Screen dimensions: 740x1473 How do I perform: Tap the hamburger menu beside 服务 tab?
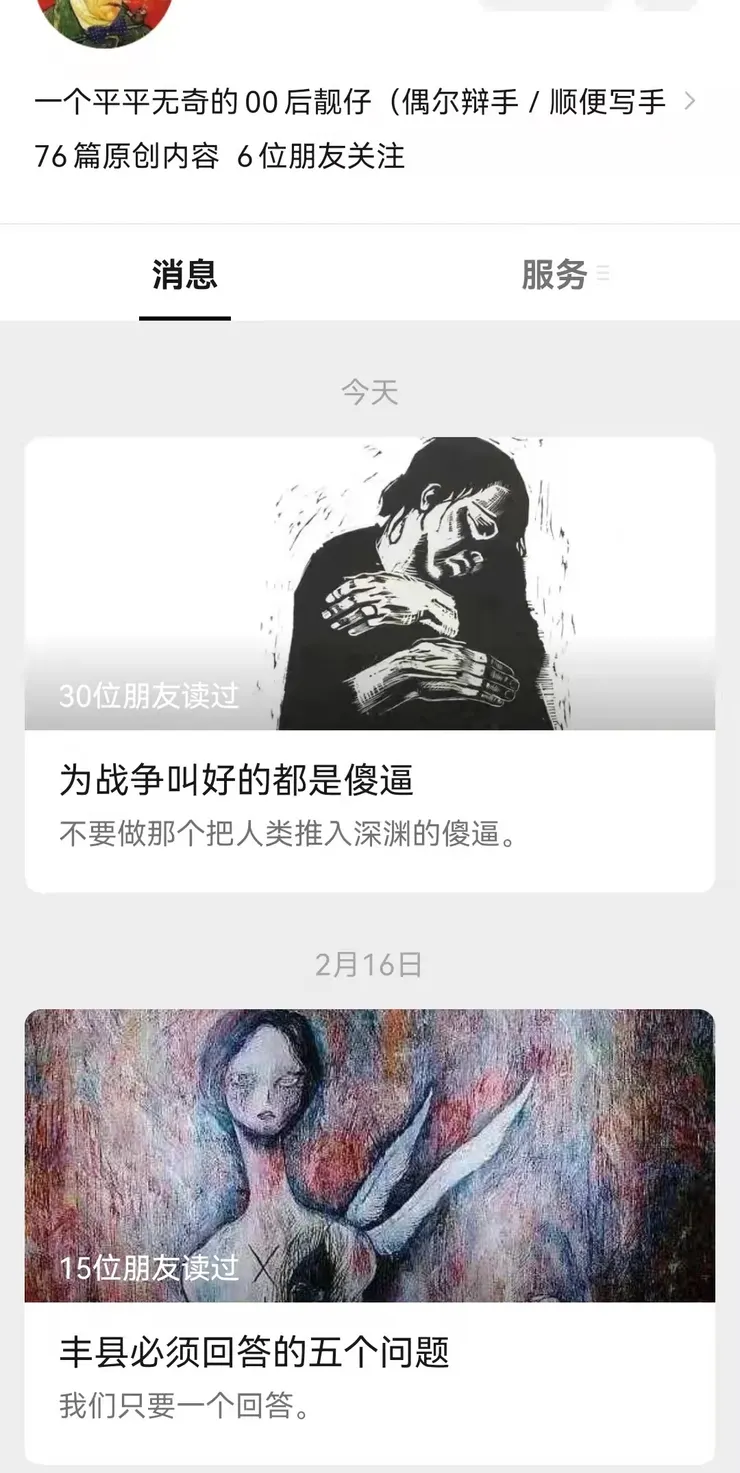[x=604, y=272]
